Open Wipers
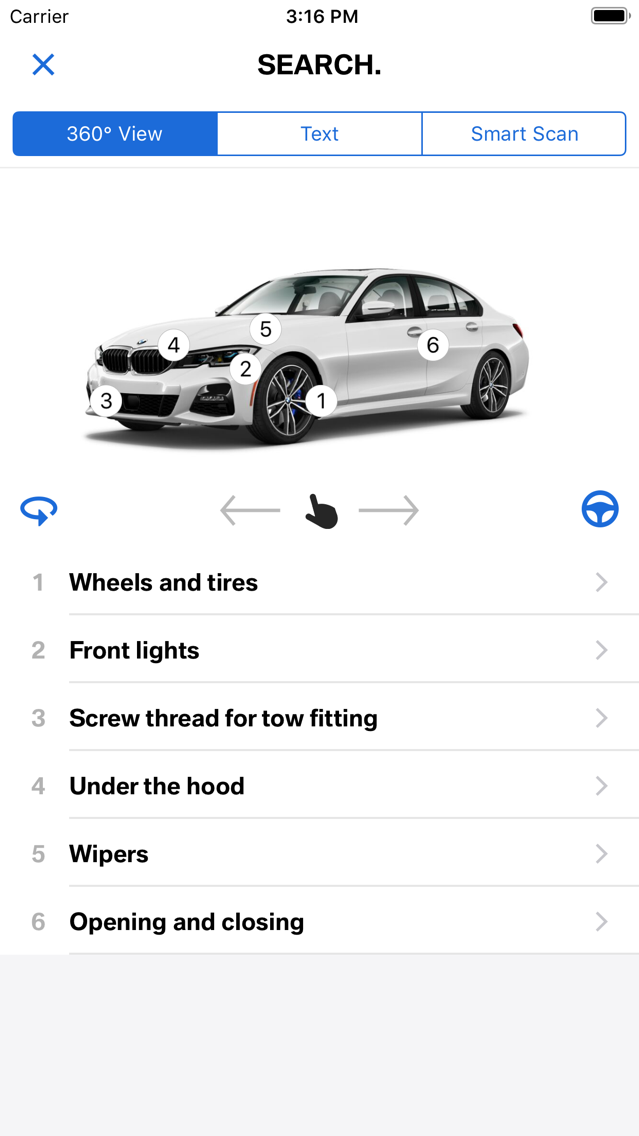The width and height of the screenshot is (639, 1136). (x=320, y=853)
